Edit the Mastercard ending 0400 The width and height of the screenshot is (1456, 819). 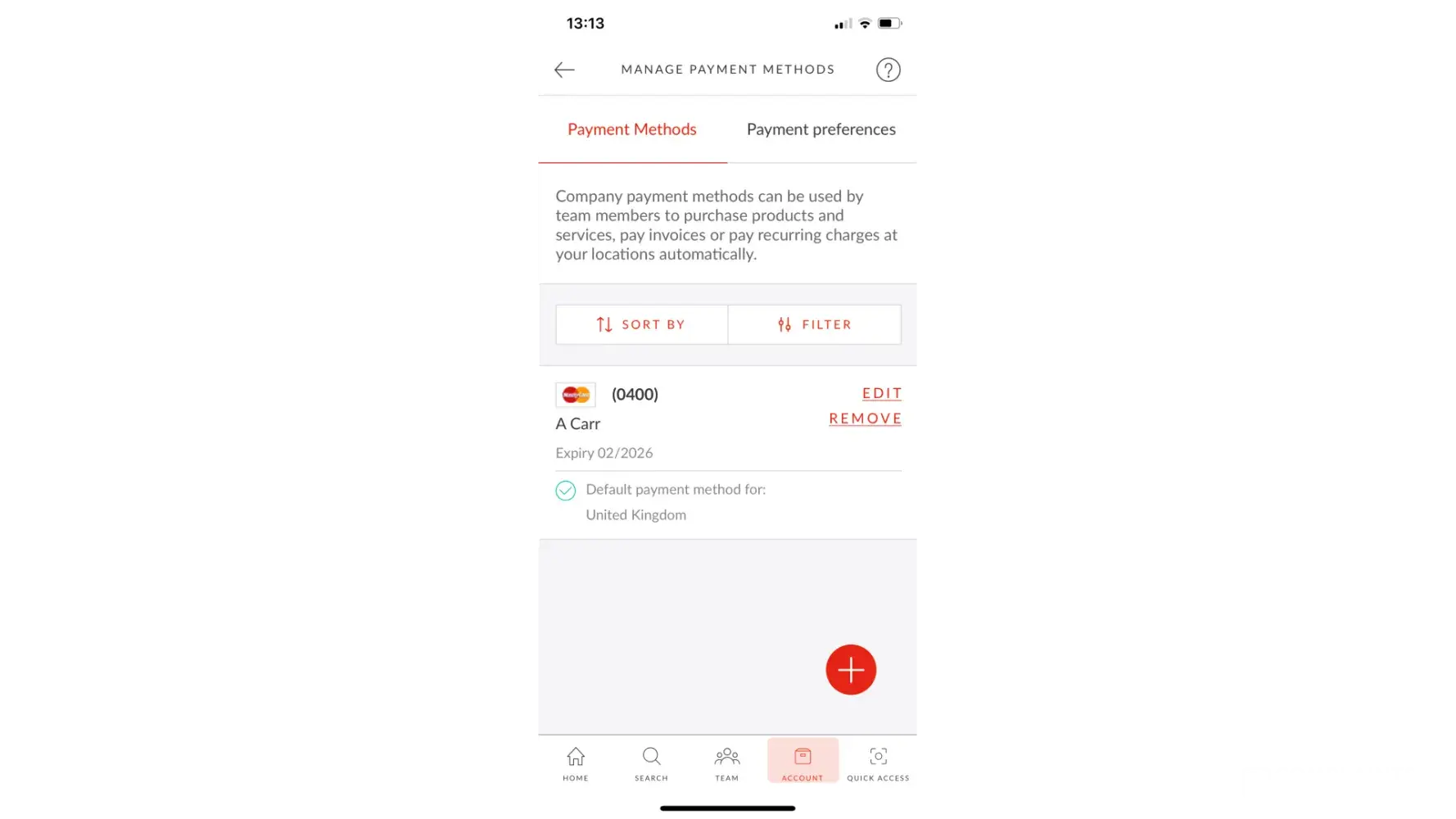[x=881, y=394]
